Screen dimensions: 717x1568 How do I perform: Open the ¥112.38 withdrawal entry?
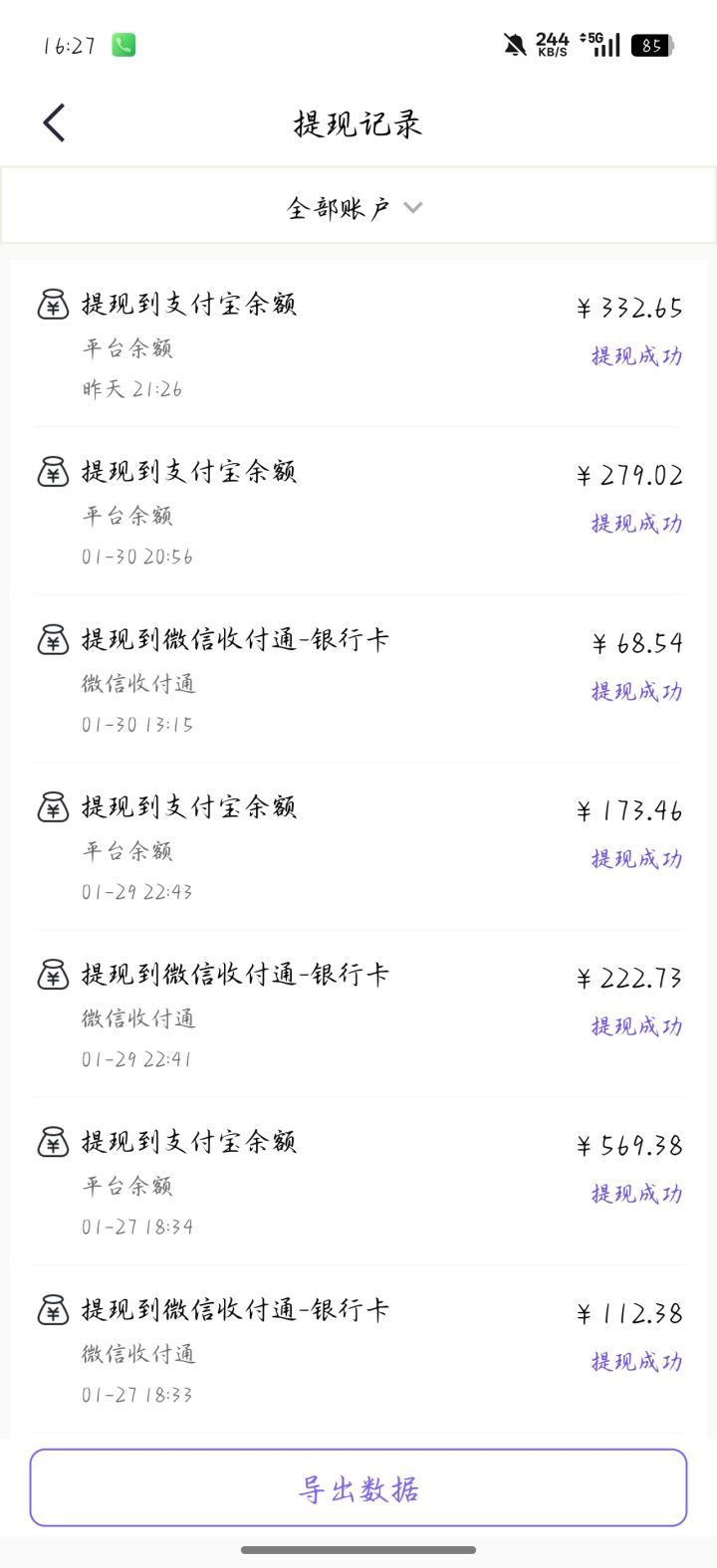coord(358,1350)
